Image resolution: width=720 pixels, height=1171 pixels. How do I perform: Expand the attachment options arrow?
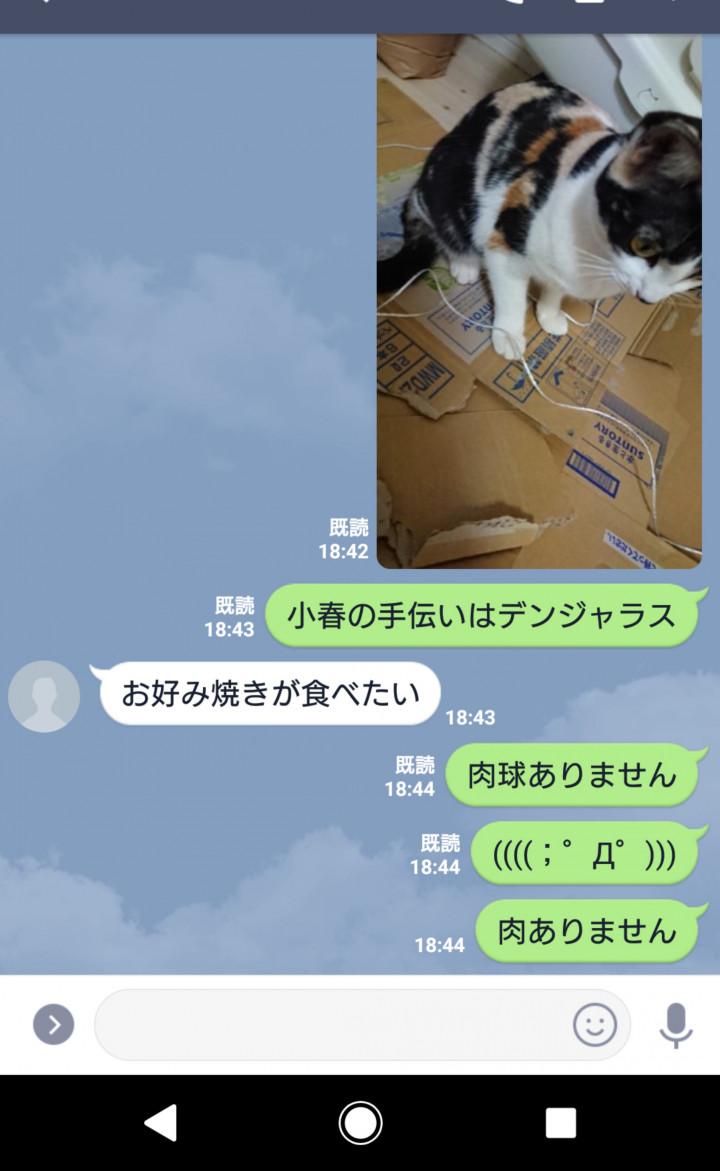(54, 1025)
